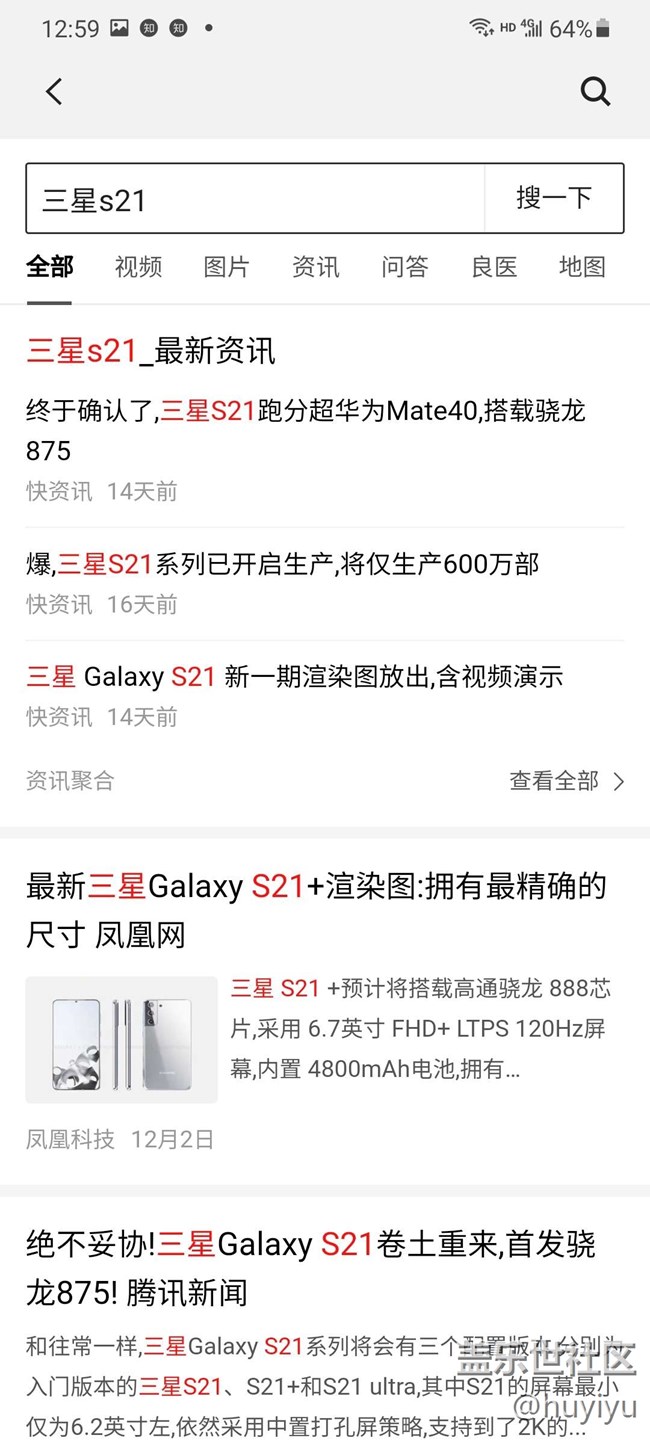
Task: Open Galaxy S21 新一期渲染图 news item
Action: 294,677
